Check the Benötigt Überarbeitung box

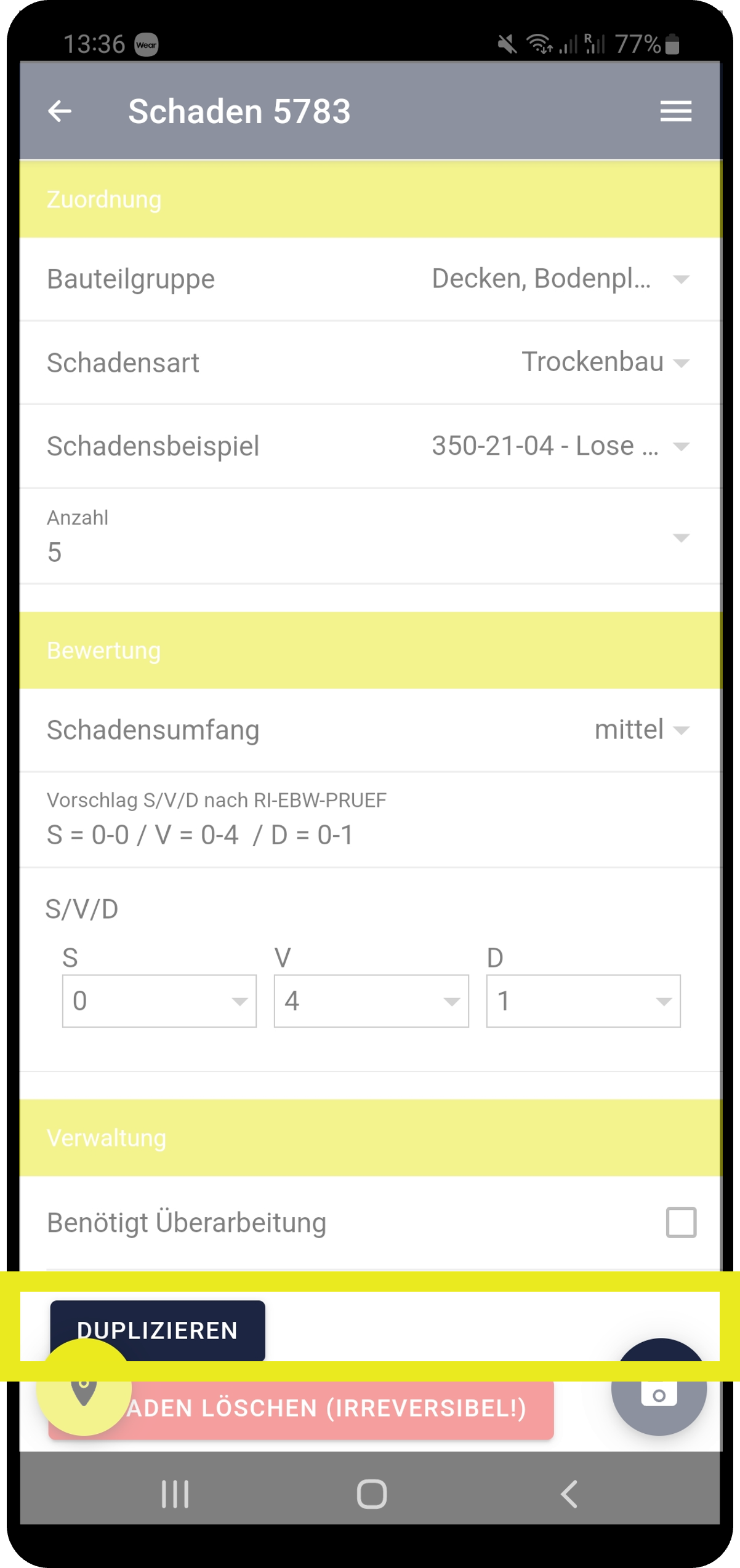click(x=681, y=1222)
